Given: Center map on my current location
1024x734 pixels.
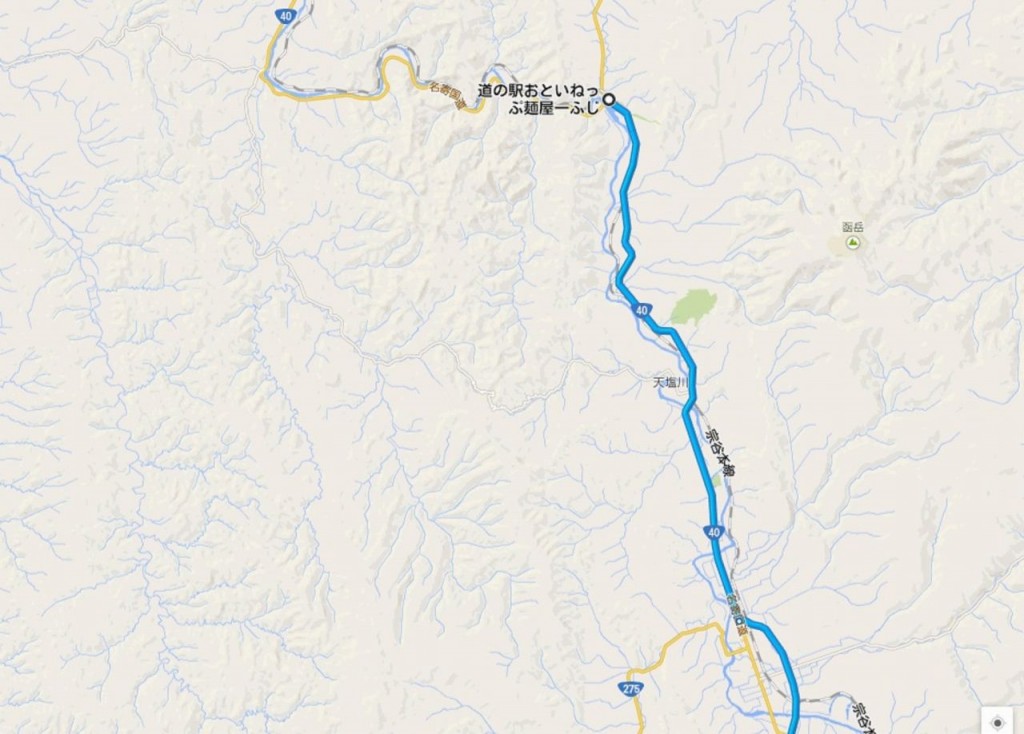Looking at the screenshot, I should click(x=996, y=721).
